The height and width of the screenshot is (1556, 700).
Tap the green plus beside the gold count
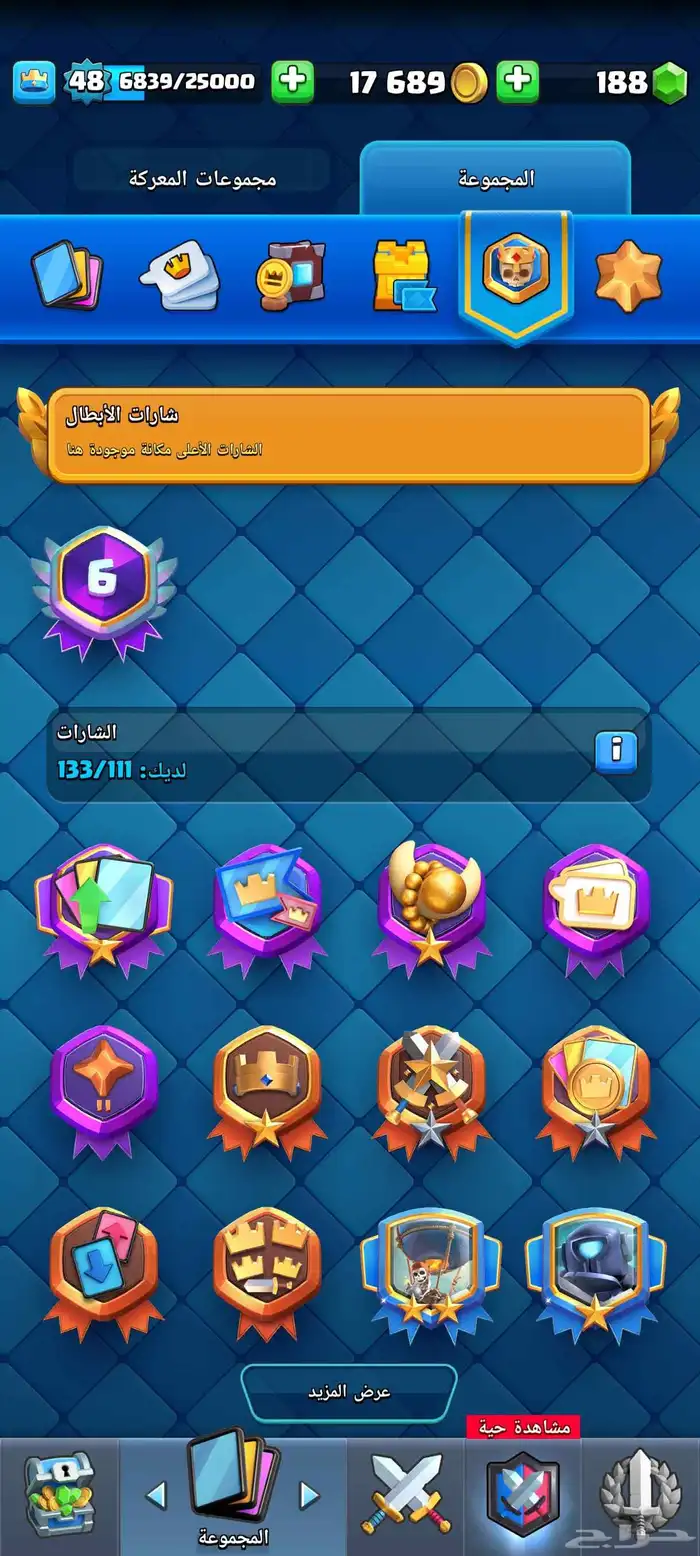pyautogui.click(x=518, y=82)
